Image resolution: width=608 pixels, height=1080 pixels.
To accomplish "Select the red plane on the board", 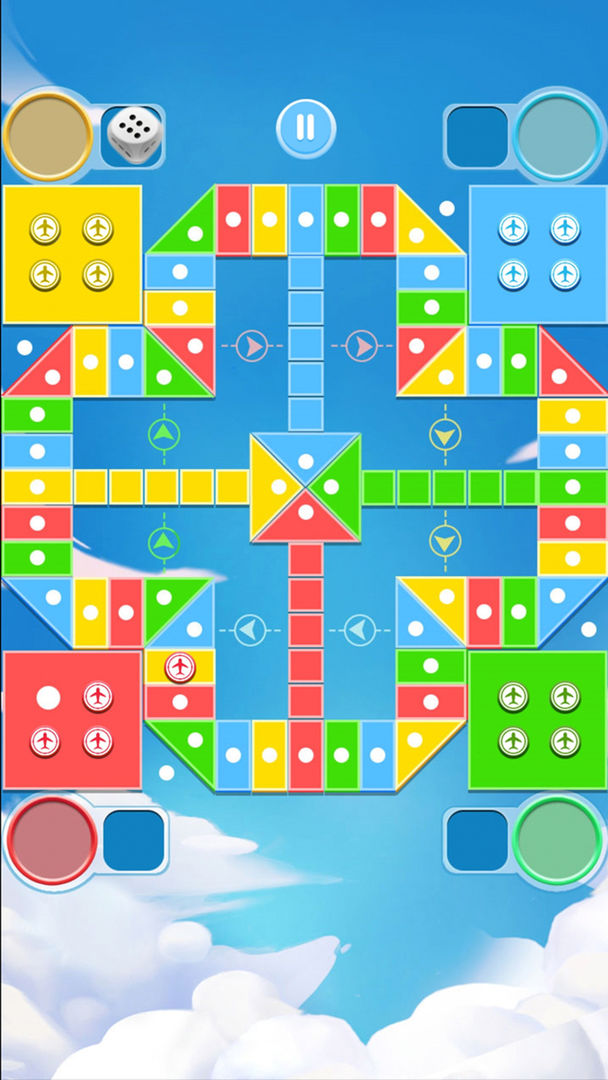I will [x=179, y=666].
